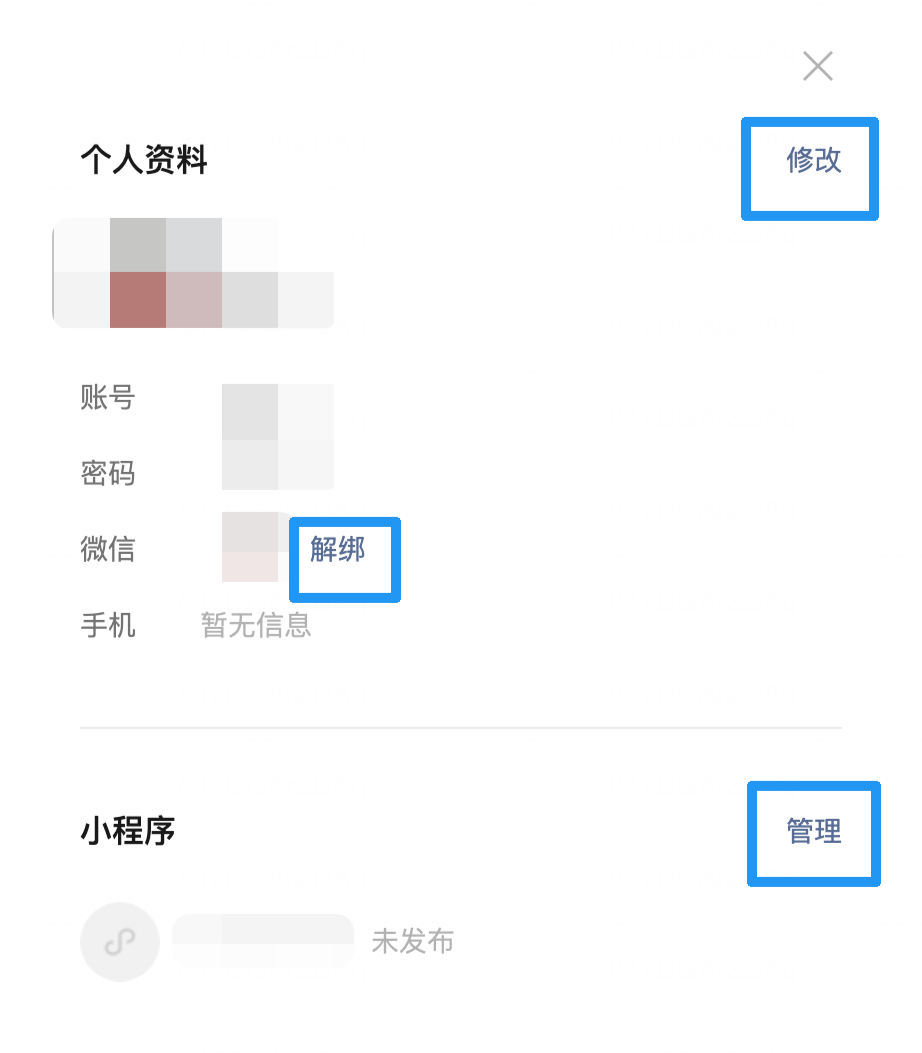922x1053 pixels.
Task: Open 管理 for mini programs
Action: pos(813,831)
